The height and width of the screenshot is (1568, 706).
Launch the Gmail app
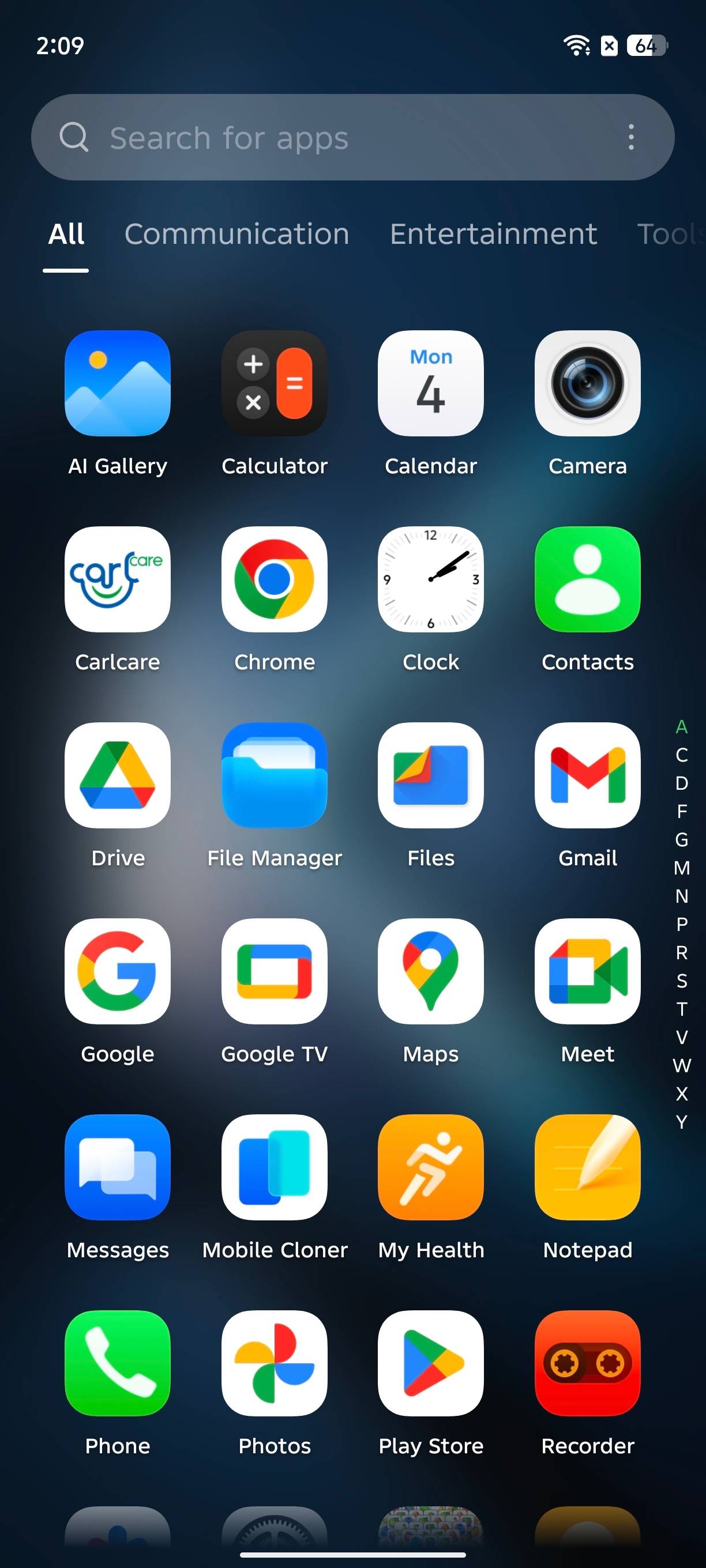pyautogui.click(x=587, y=775)
